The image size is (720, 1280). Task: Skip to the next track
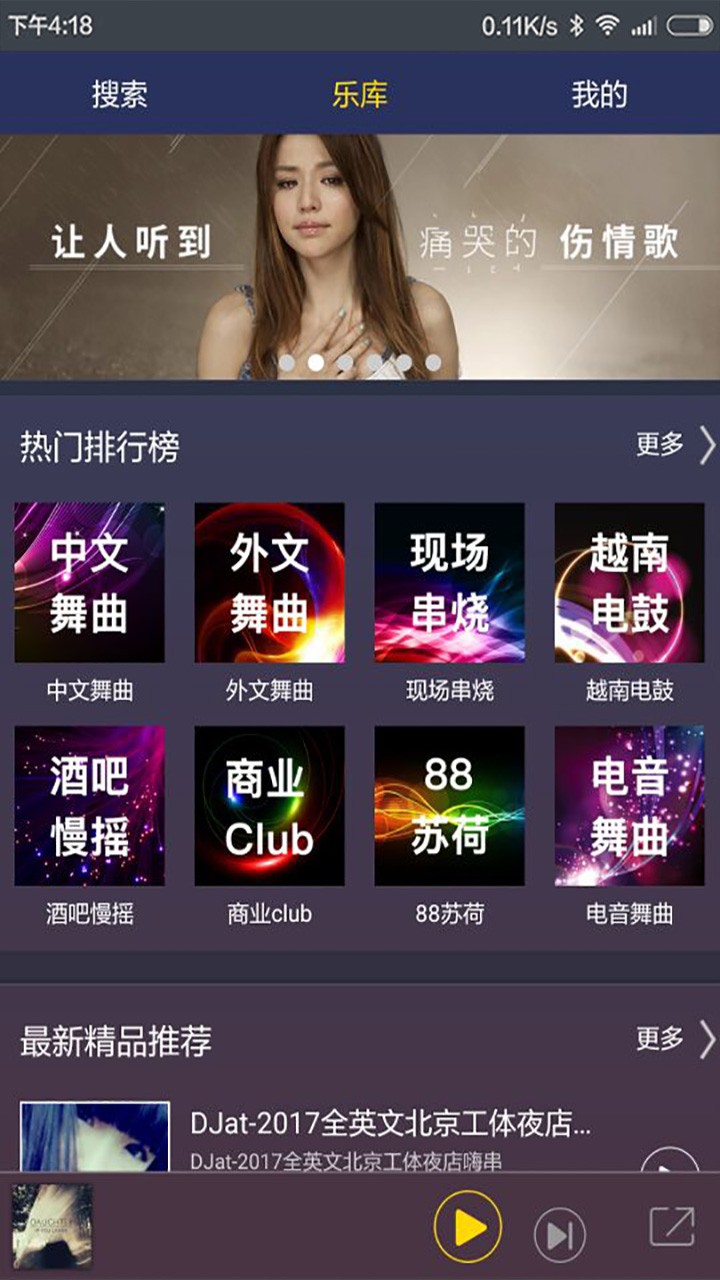(560, 1235)
